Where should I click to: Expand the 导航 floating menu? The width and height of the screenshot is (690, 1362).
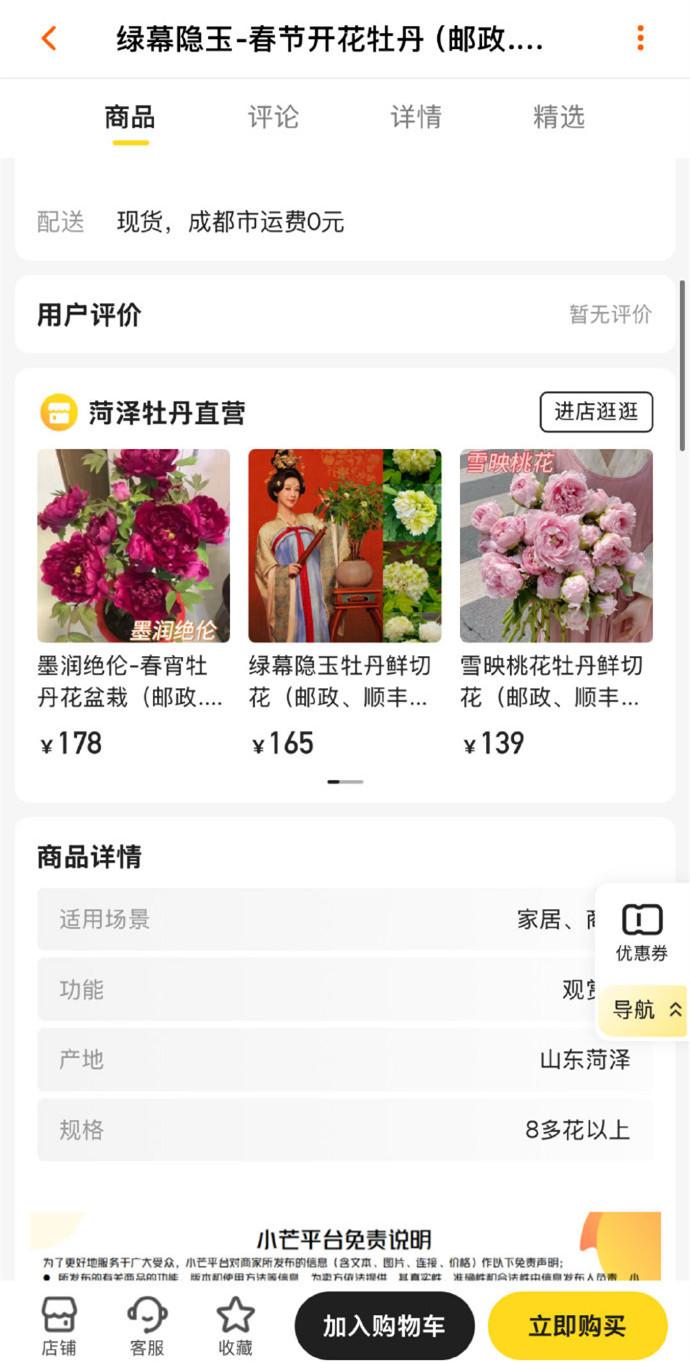(x=646, y=1010)
